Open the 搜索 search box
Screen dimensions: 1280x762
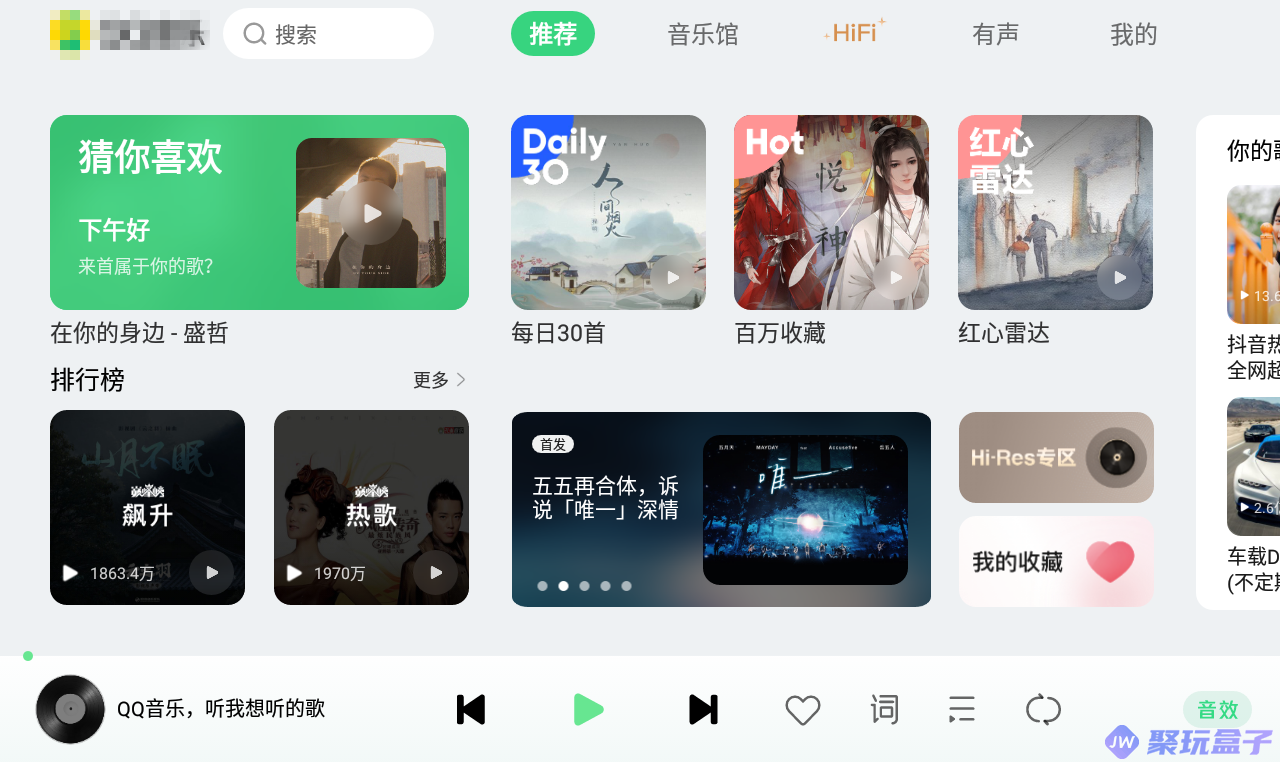[328, 34]
